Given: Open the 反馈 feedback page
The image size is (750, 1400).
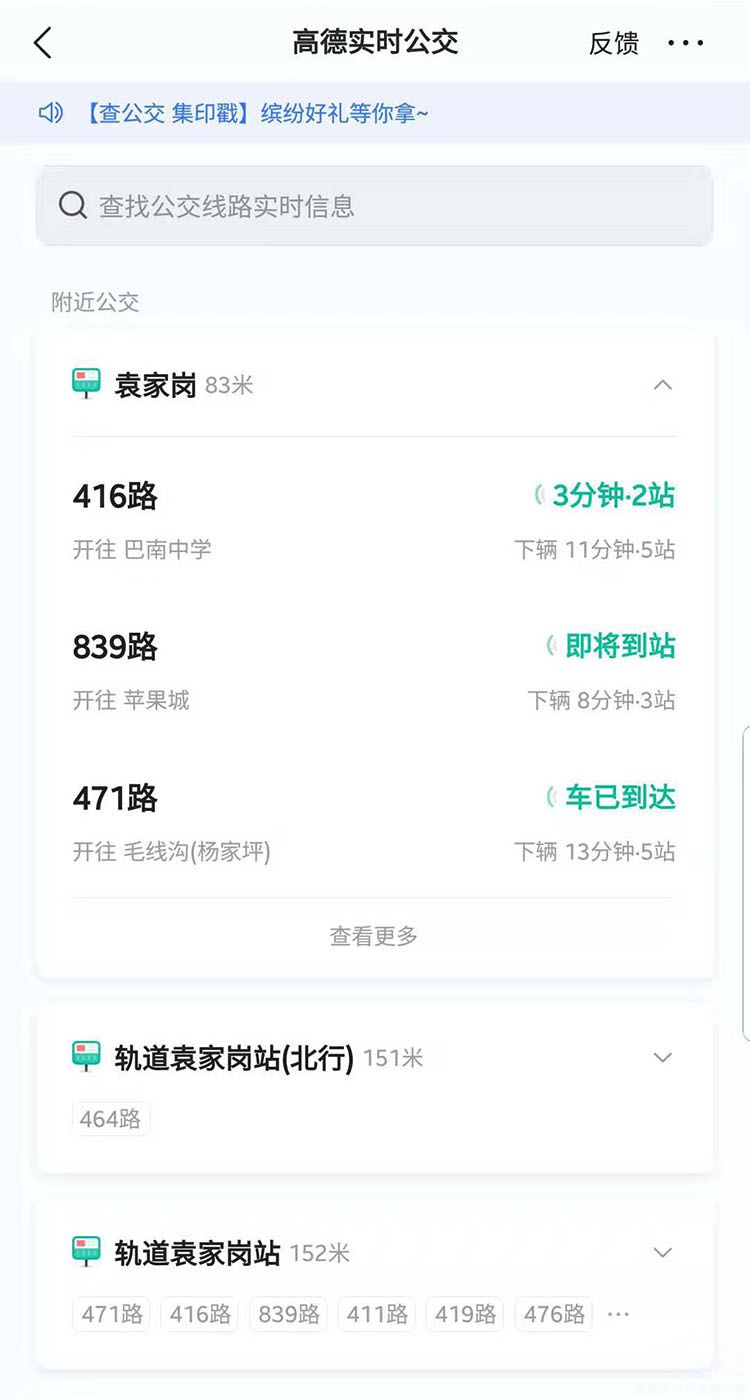Looking at the screenshot, I should coord(613,43).
